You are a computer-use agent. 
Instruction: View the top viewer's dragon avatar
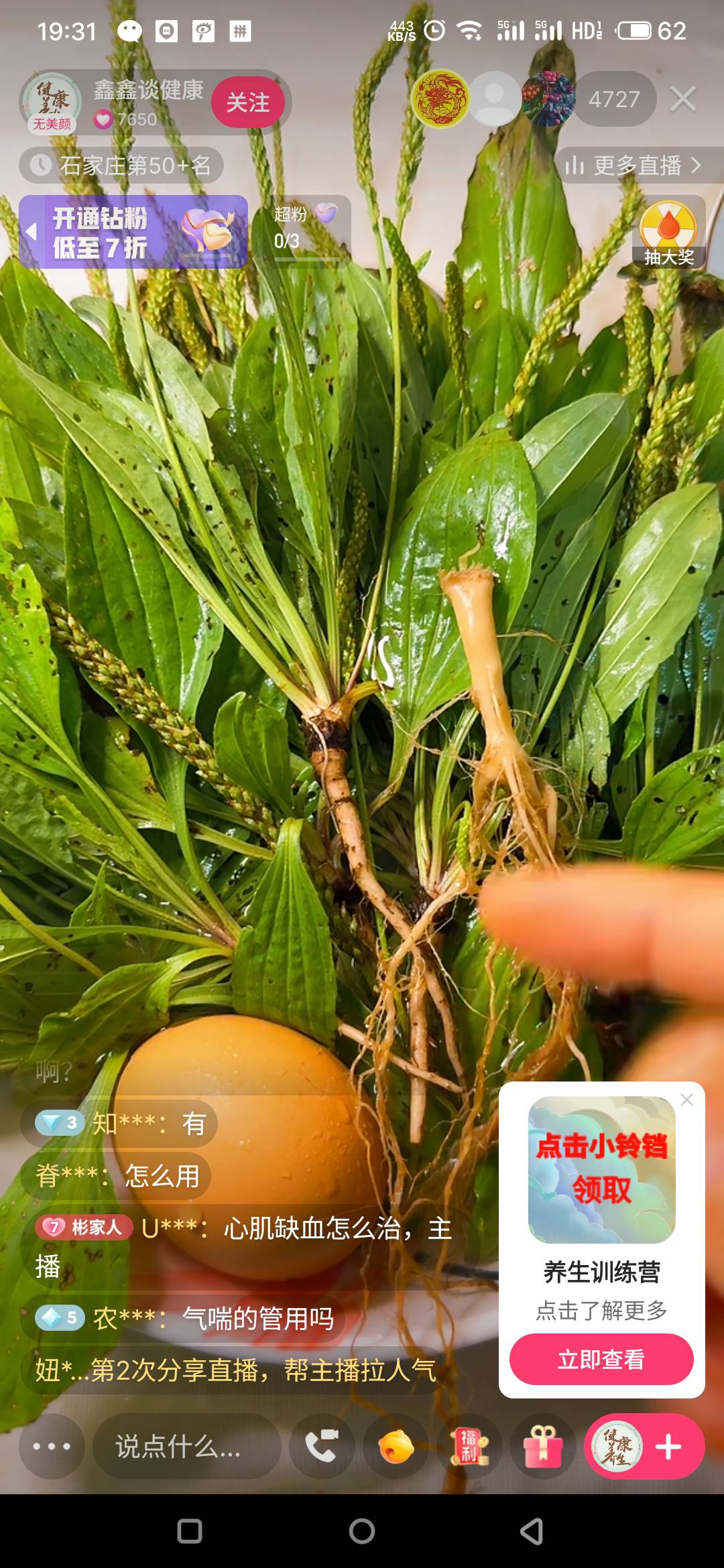440,99
